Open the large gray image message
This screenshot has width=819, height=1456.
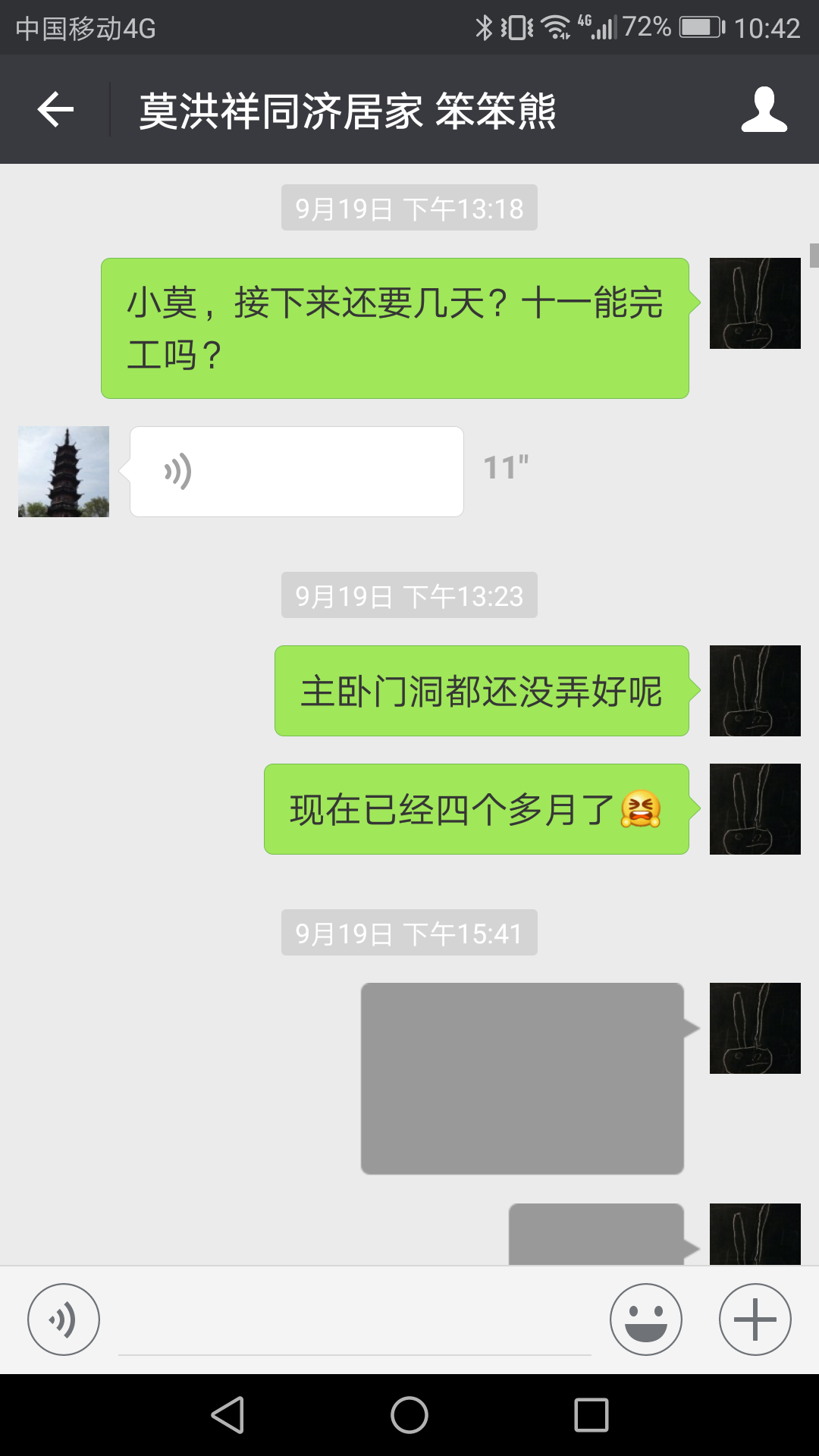[522, 1078]
